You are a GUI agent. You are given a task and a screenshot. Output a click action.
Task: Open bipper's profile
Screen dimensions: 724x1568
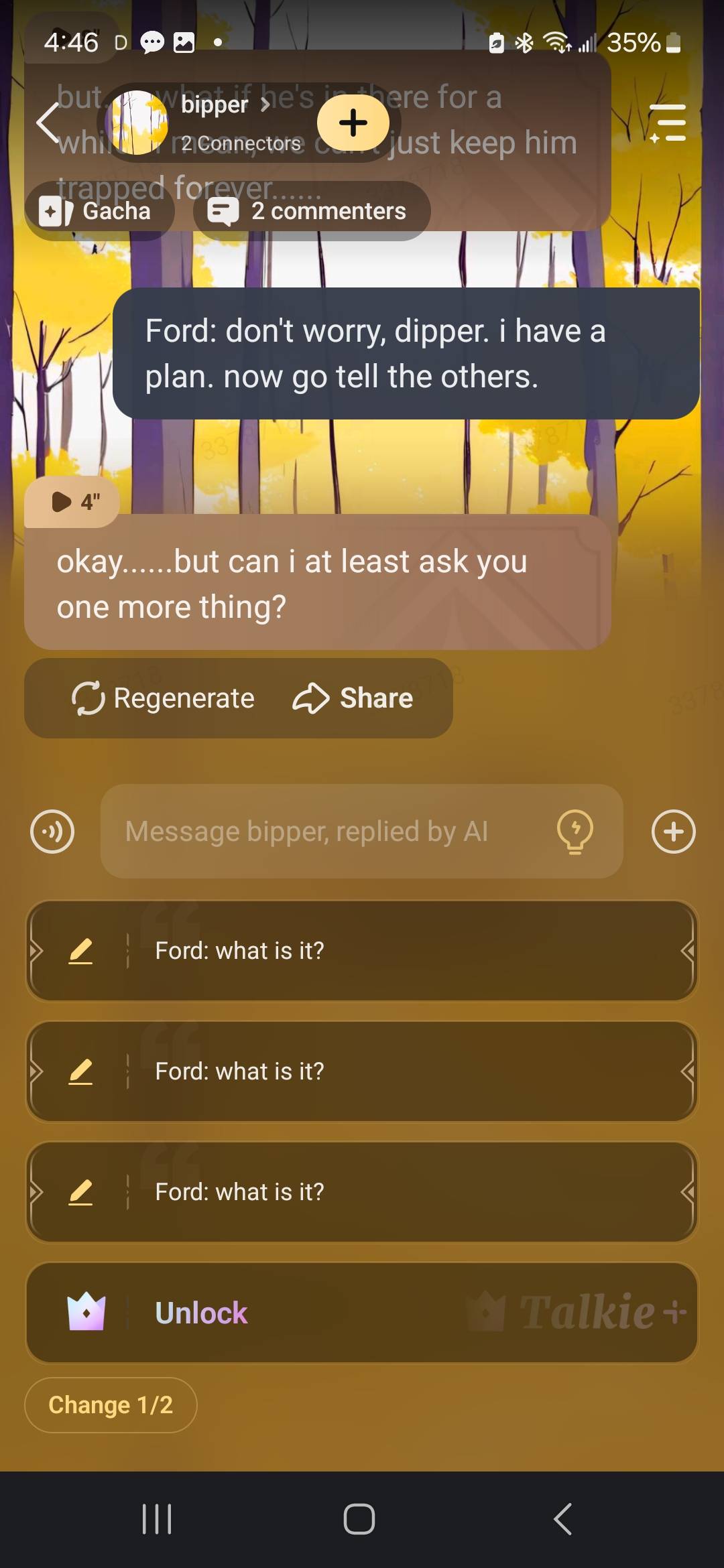tap(215, 105)
